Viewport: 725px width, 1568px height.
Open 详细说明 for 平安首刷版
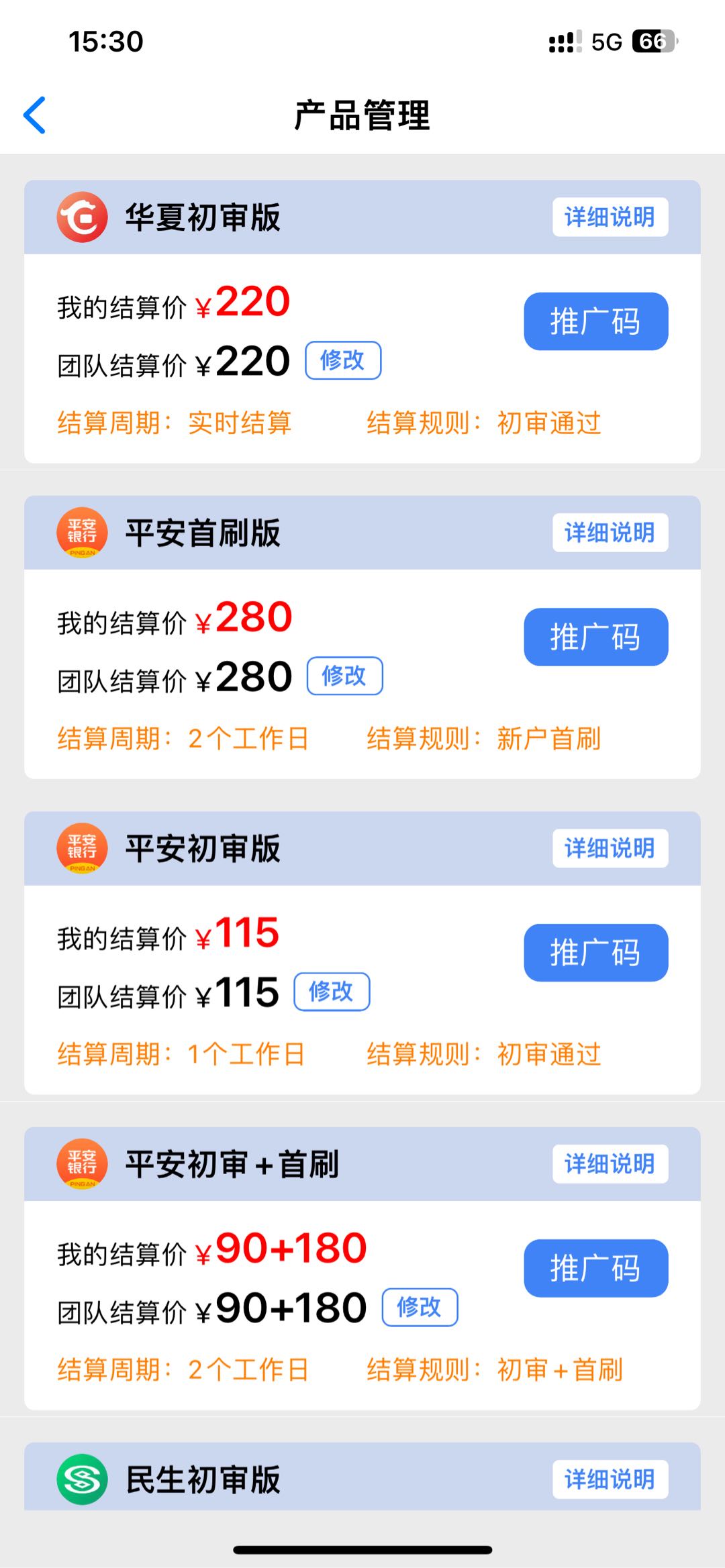pyautogui.click(x=610, y=533)
